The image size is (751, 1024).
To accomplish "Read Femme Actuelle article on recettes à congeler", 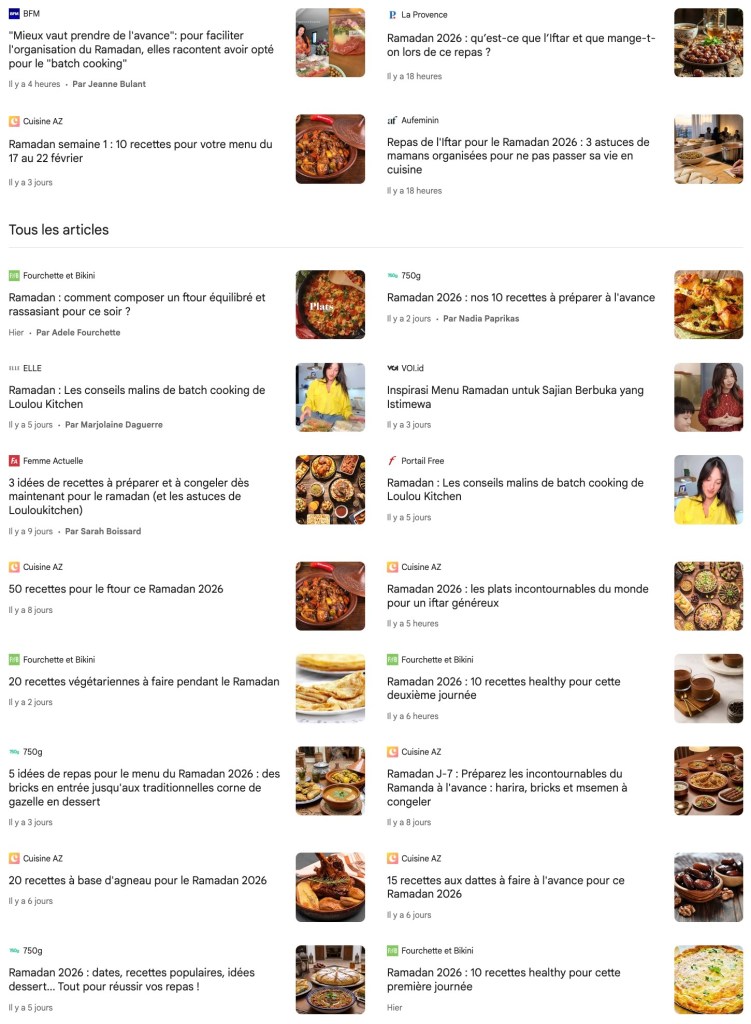I will (130, 496).
